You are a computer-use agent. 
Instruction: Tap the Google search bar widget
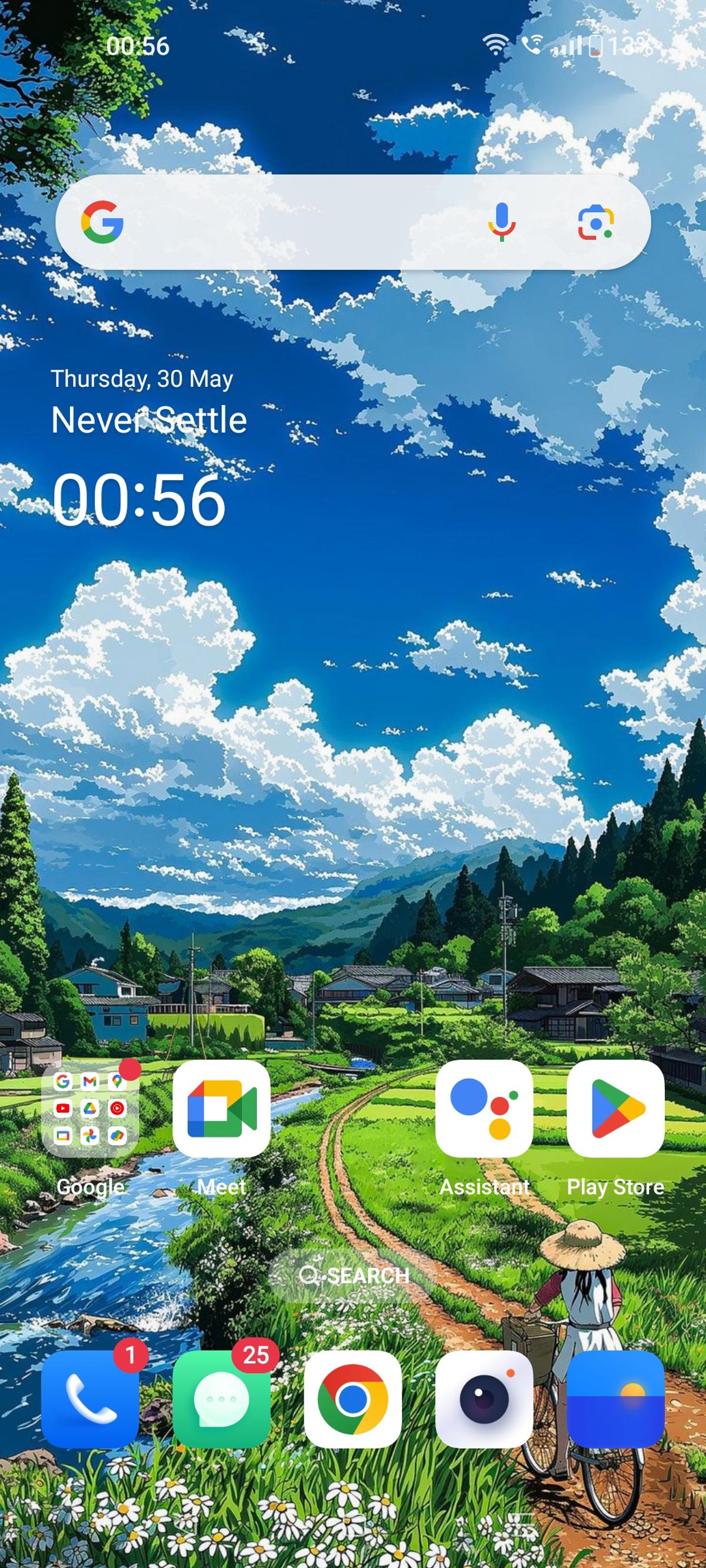point(352,222)
